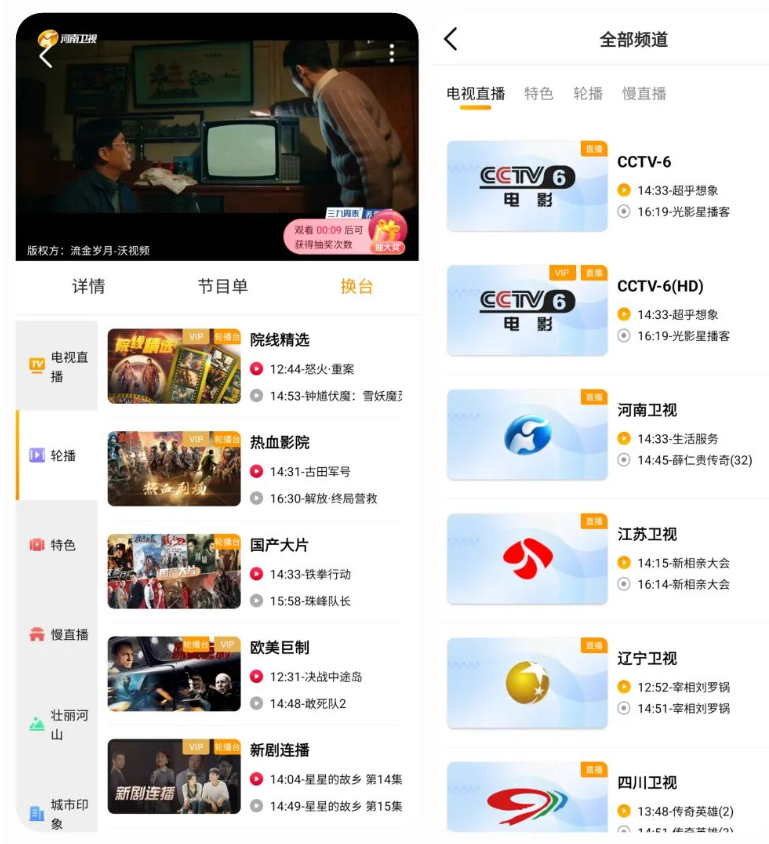Image resolution: width=769 pixels, height=844 pixels.
Task: Select the 换台 tab
Action: pos(356,286)
